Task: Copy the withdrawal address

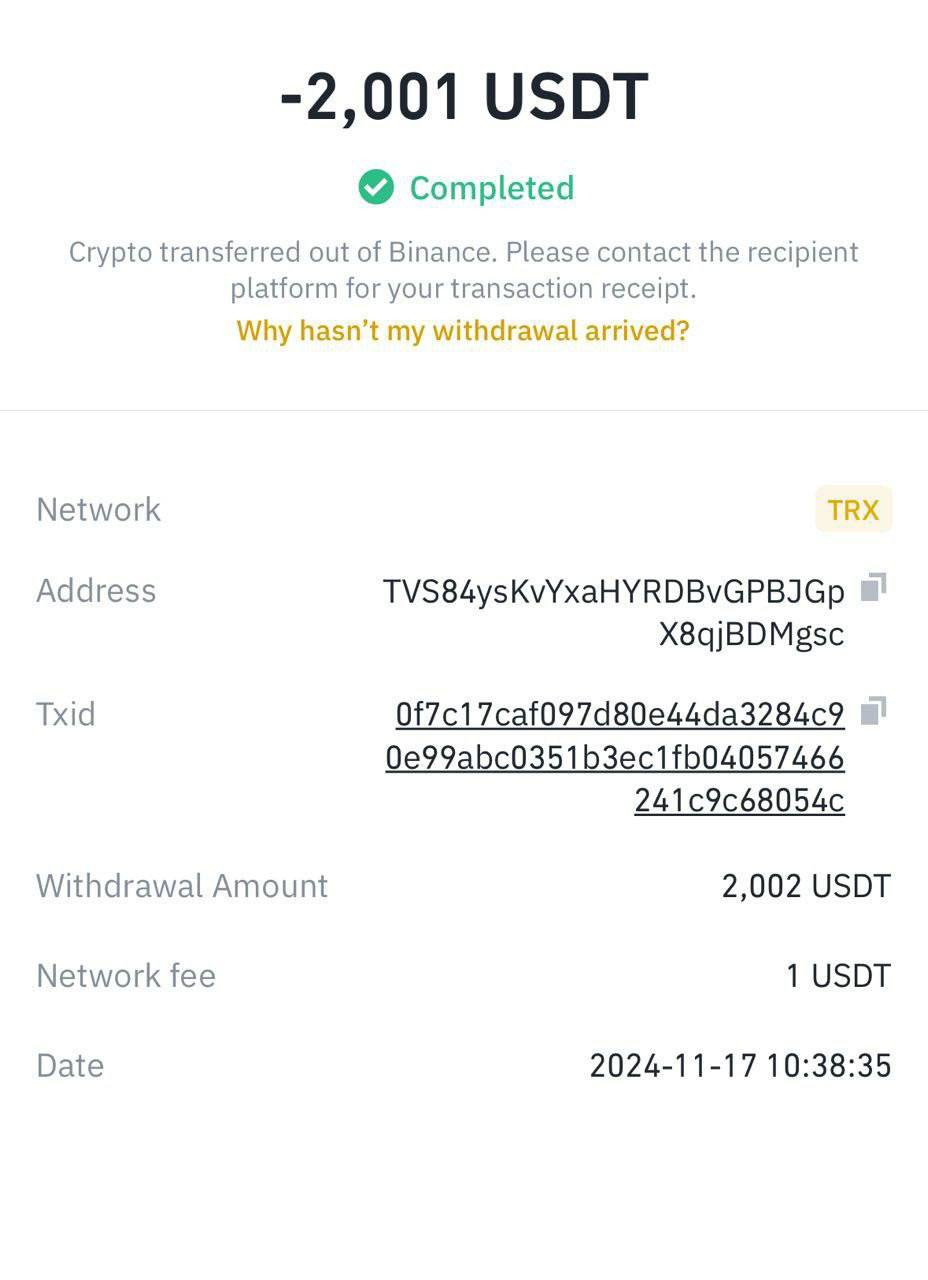Action: (873, 588)
